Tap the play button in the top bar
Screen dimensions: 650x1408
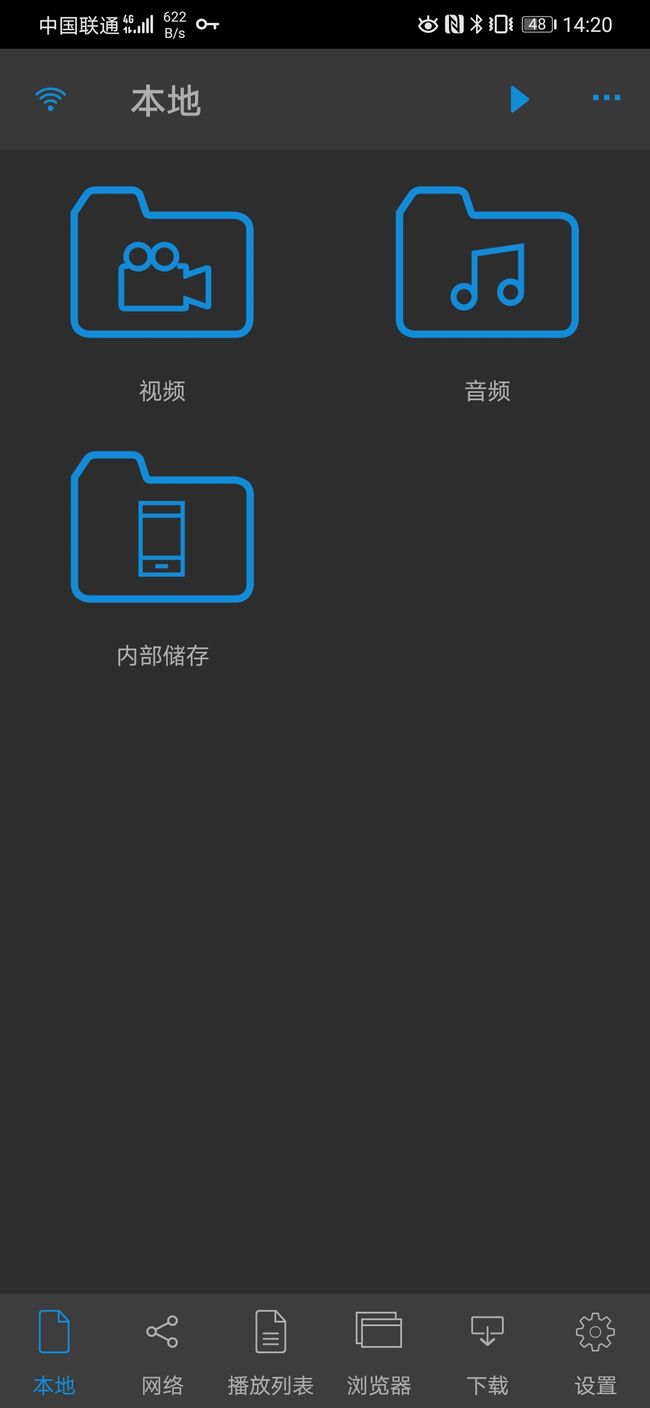(x=519, y=99)
